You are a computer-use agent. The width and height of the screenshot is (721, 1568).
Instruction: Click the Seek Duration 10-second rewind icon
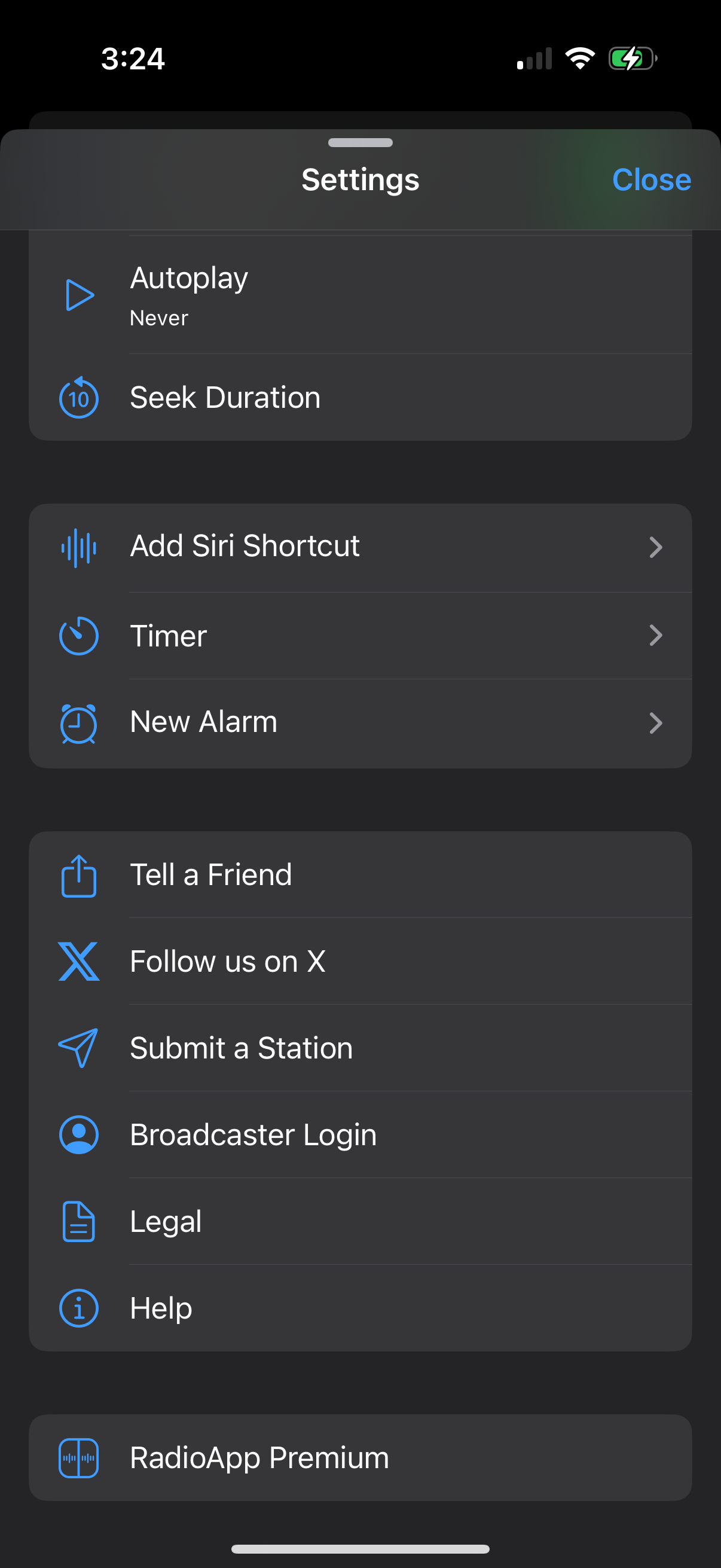pyautogui.click(x=78, y=398)
